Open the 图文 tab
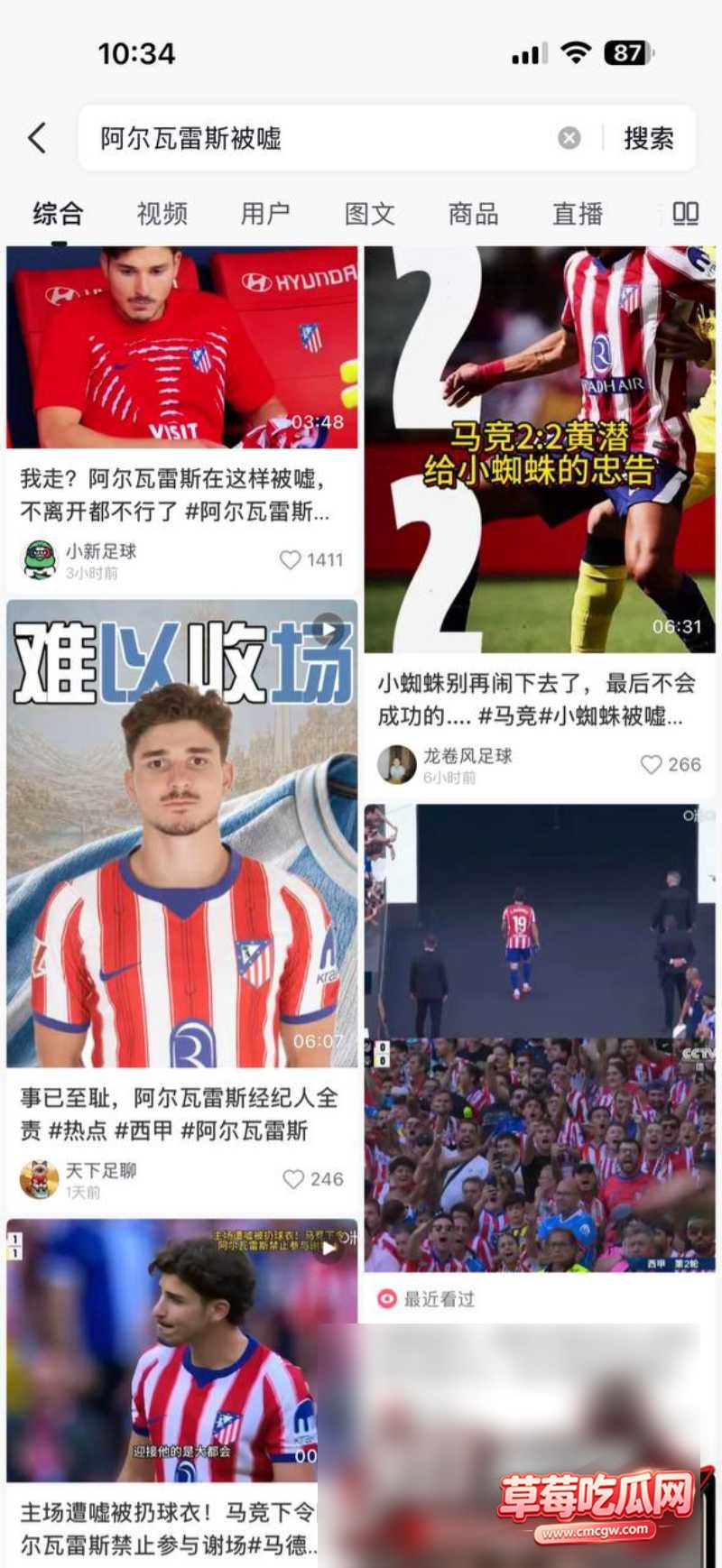The image size is (722, 1568). [370, 214]
